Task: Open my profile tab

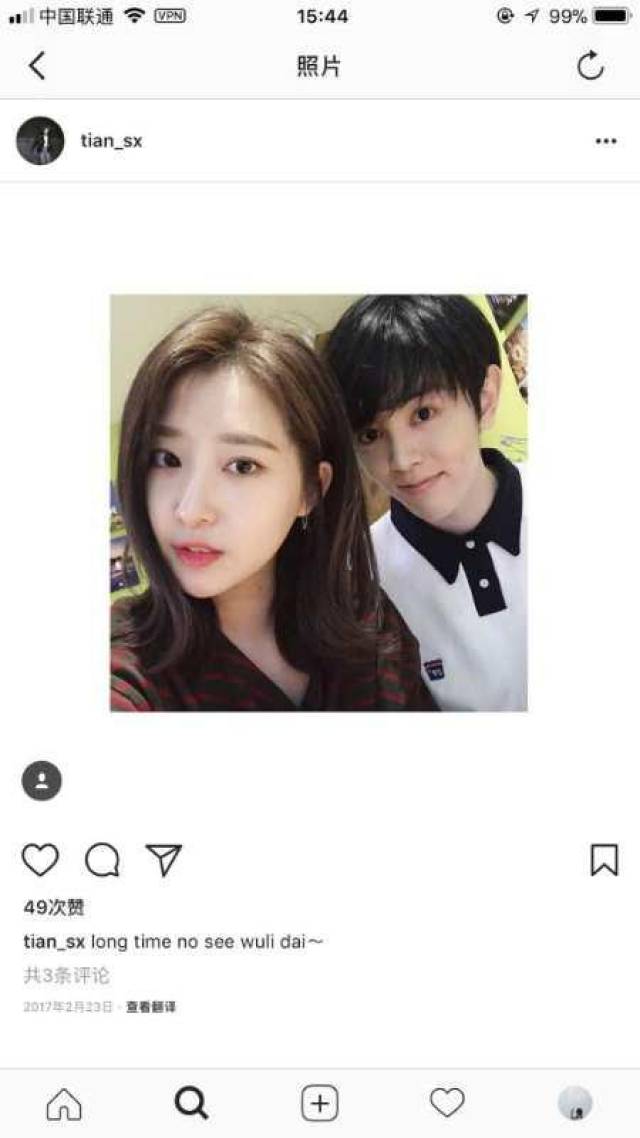Action: pyautogui.click(x=575, y=1104)
